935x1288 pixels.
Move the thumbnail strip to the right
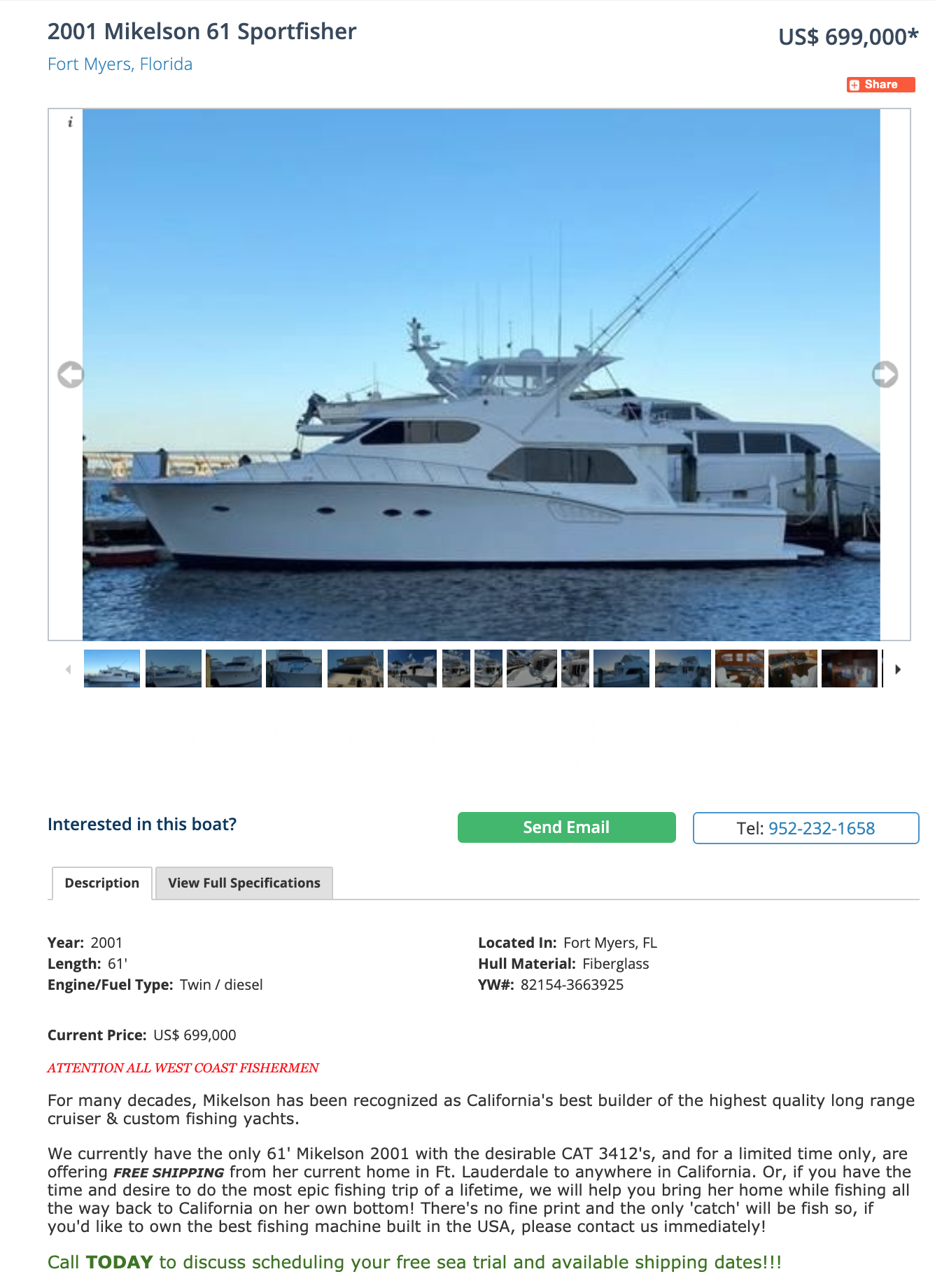(x=898, y=669)
